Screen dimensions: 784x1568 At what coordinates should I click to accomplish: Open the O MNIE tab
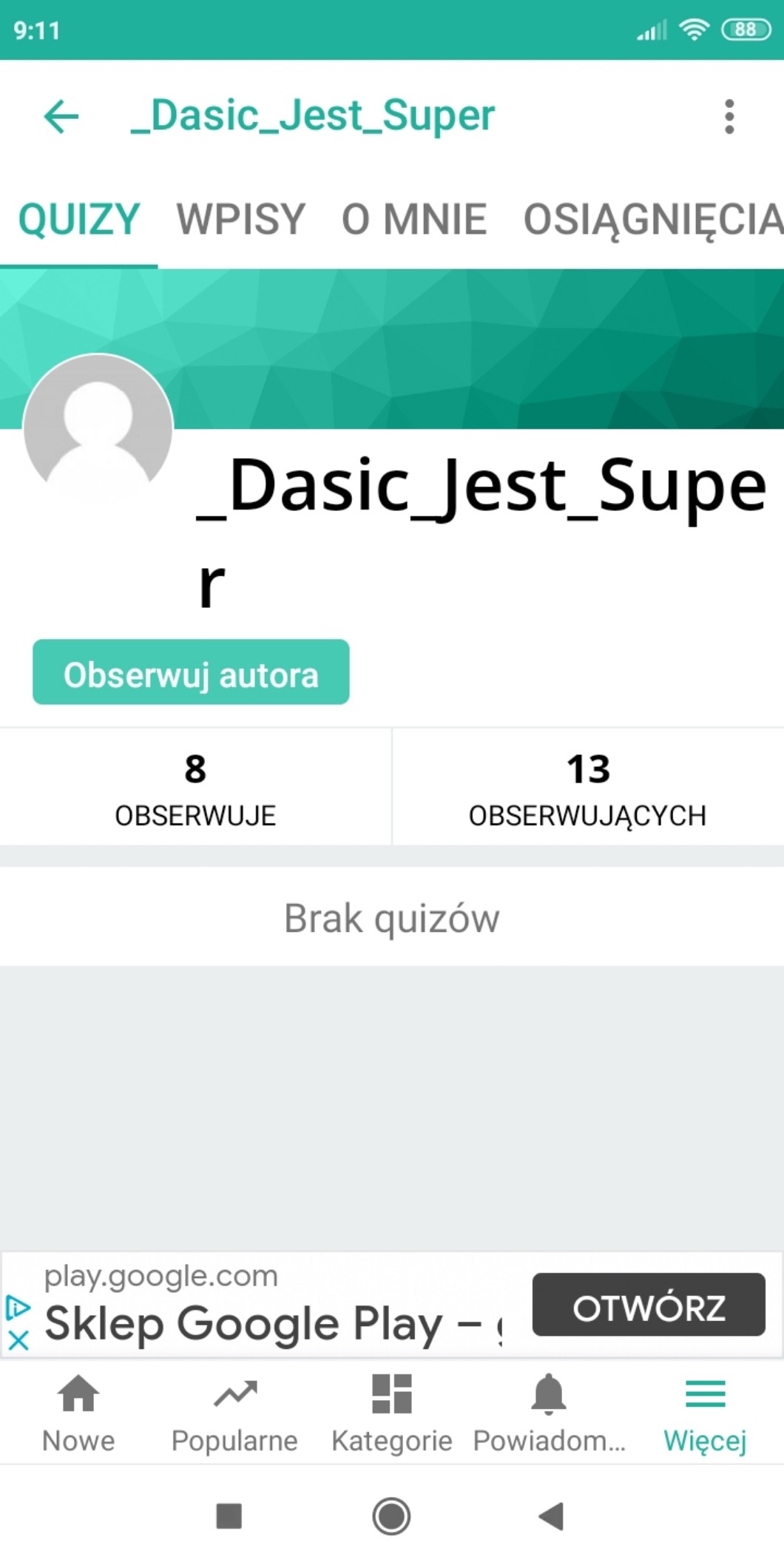click(x=414, y=219)
